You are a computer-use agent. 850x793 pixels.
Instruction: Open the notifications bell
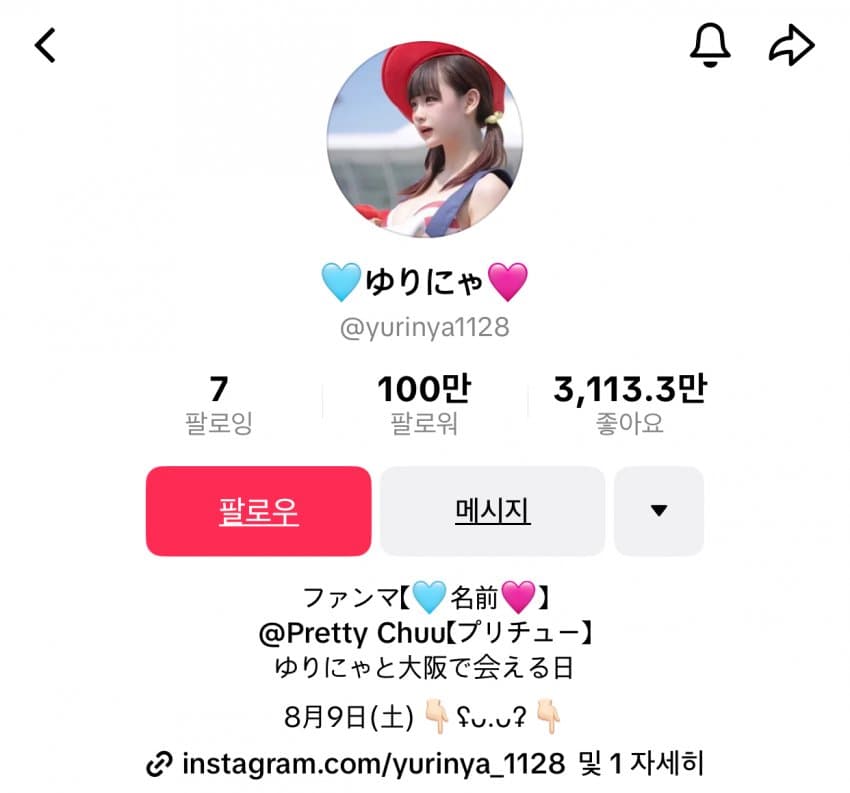point(711,44)
